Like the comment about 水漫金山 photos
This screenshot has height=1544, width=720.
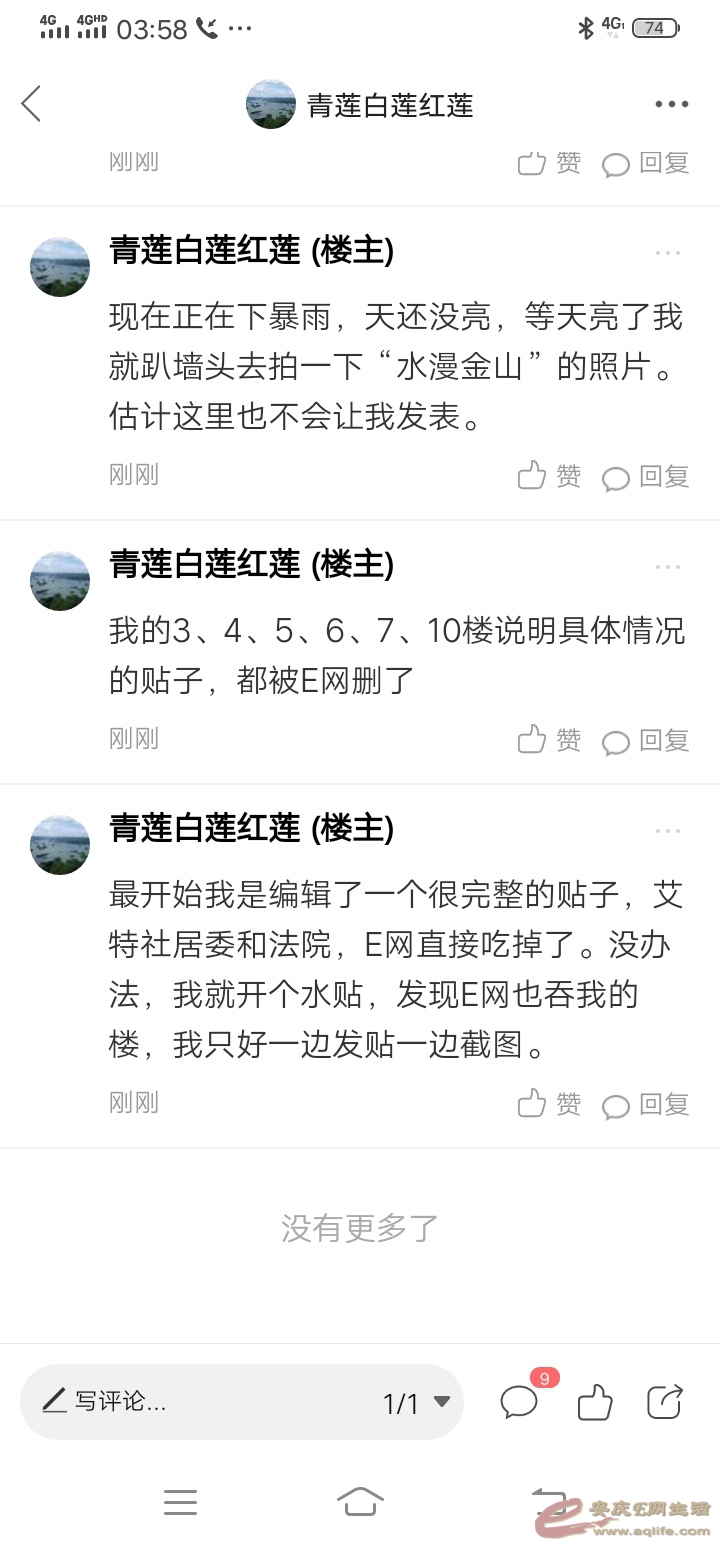click(549, 476)
